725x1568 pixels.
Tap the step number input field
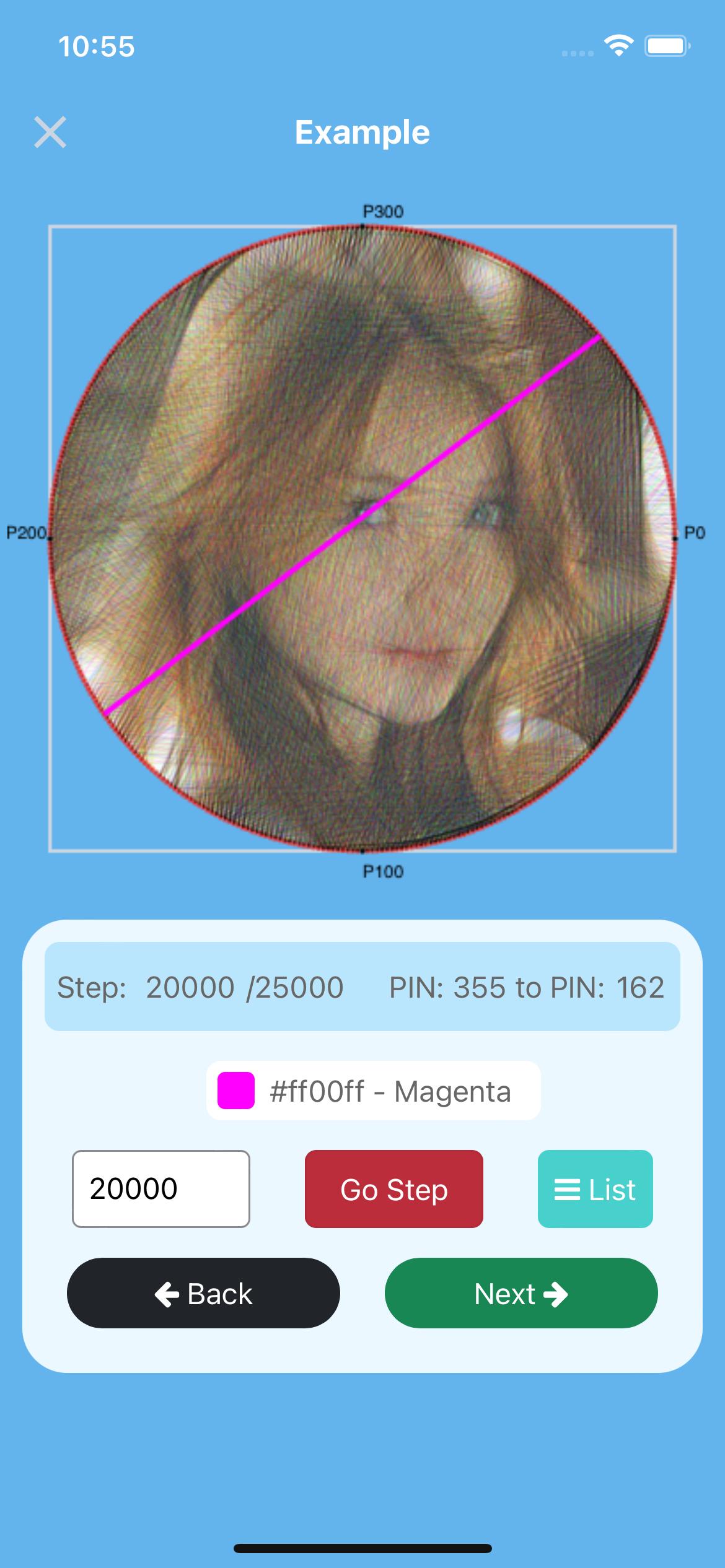pos(161,1188)
